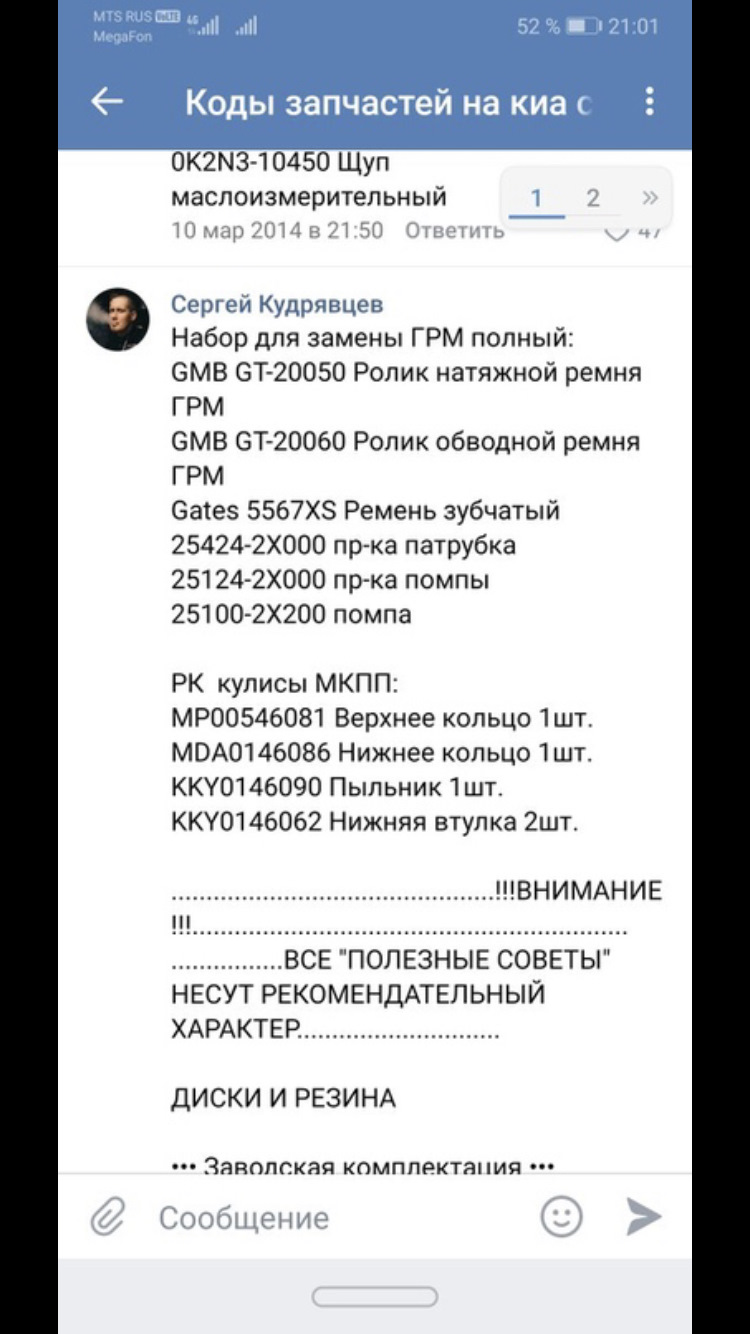Skip to last page with double arrow

click(x=650, y=198)
